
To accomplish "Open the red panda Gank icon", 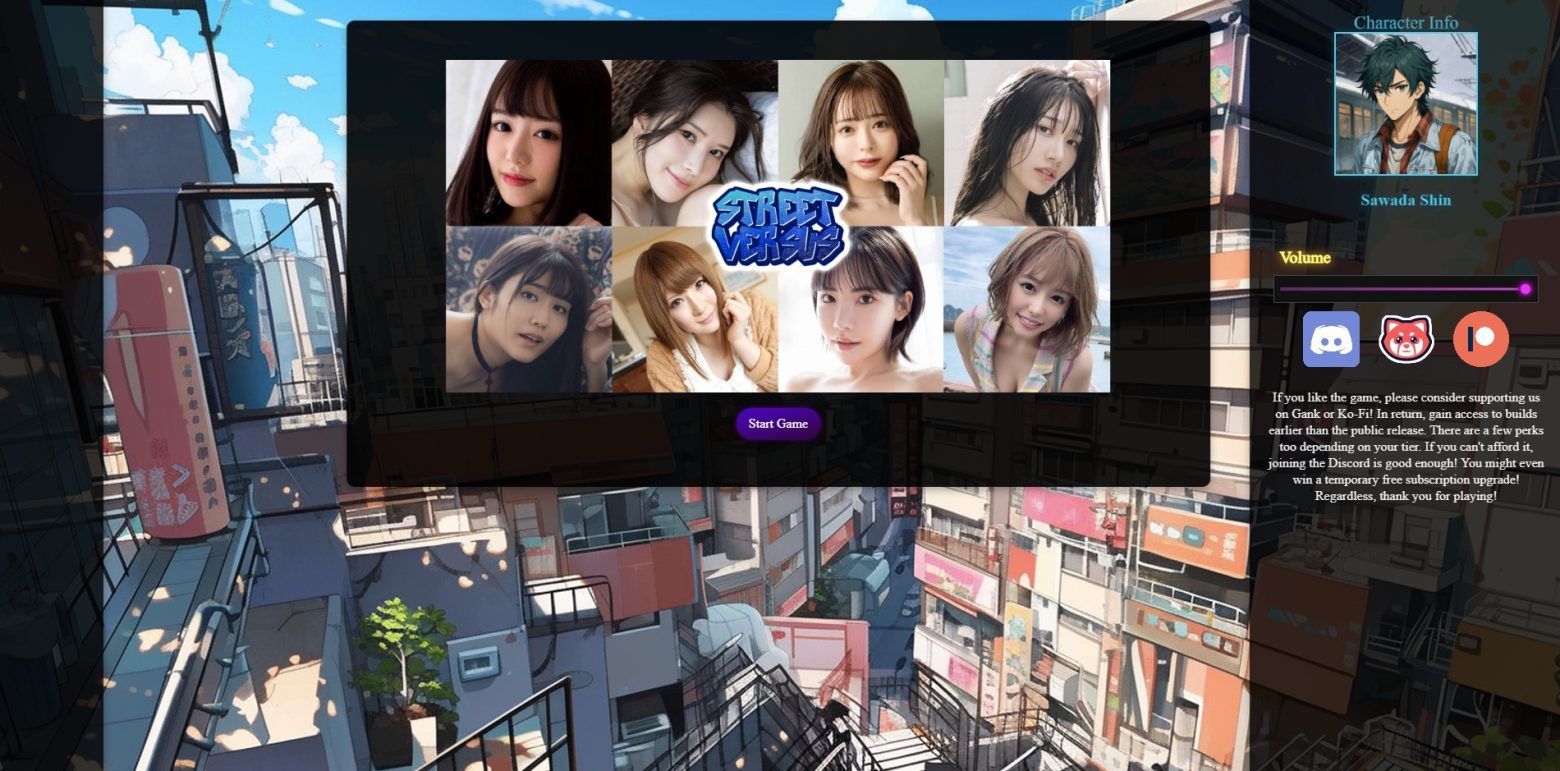I will point(1405,339).
